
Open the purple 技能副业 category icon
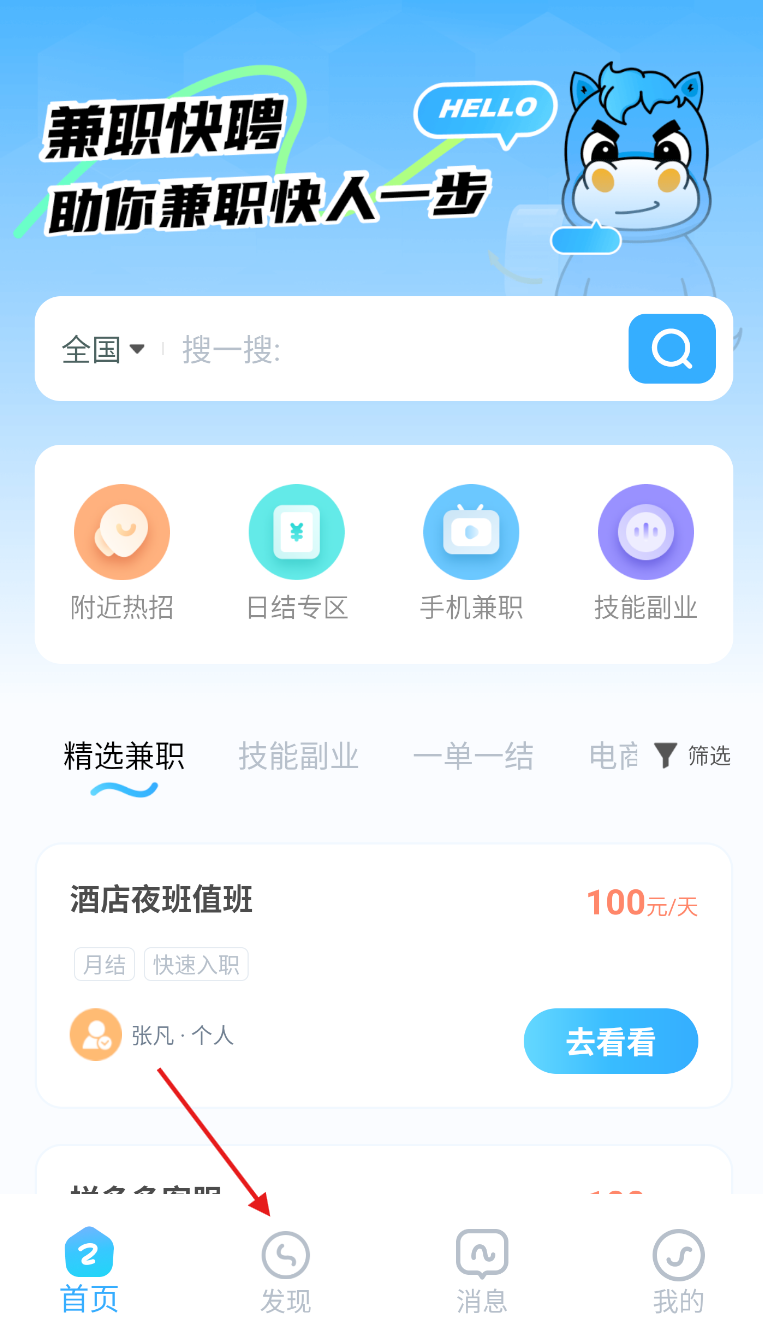(645, 552)
